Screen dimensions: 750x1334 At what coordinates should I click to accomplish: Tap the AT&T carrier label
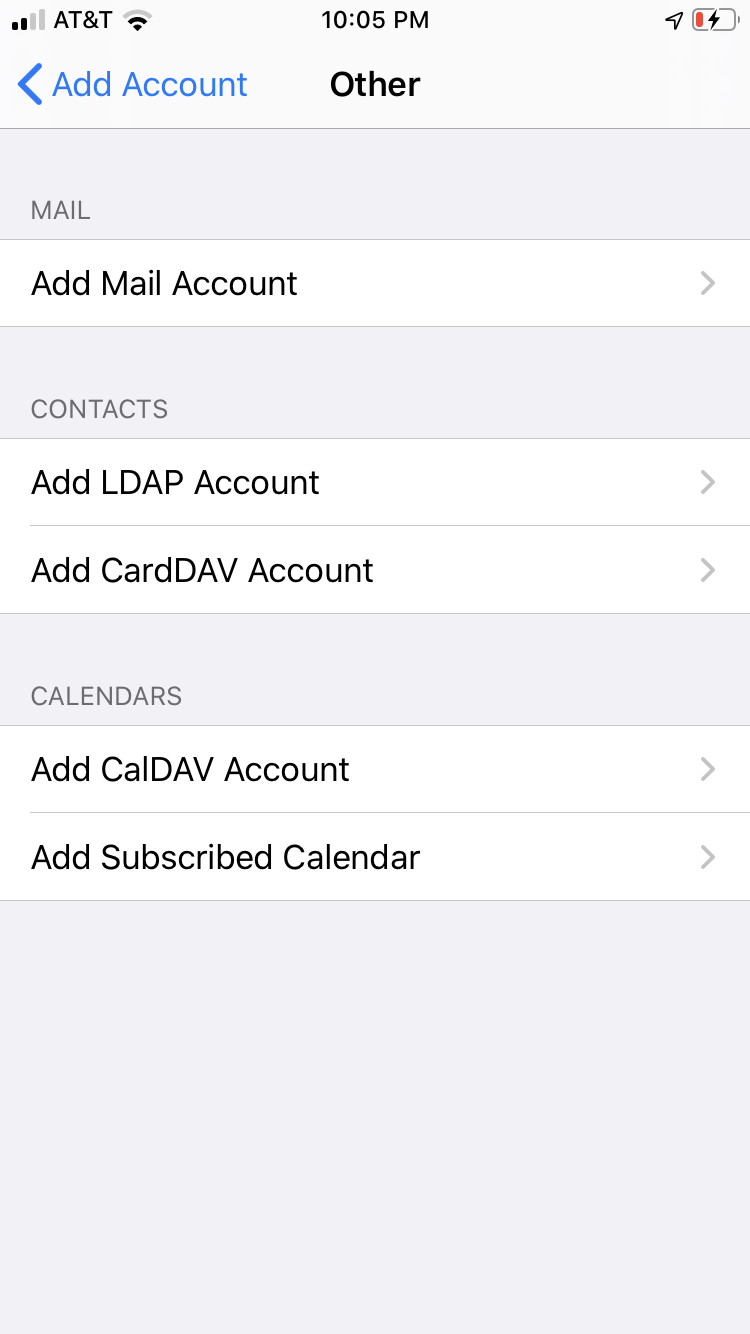tap(79, 20)
